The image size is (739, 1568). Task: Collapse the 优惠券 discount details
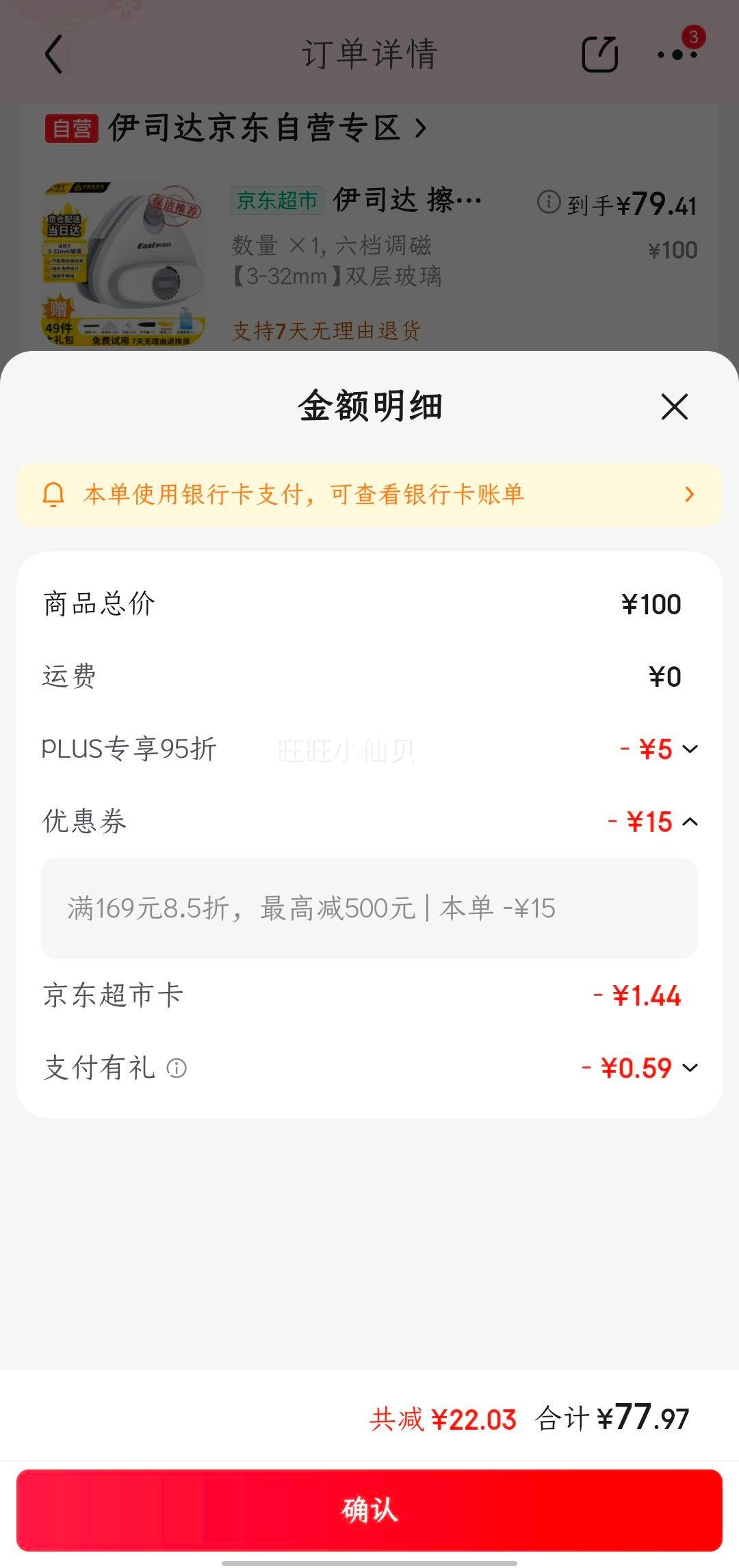690,822
